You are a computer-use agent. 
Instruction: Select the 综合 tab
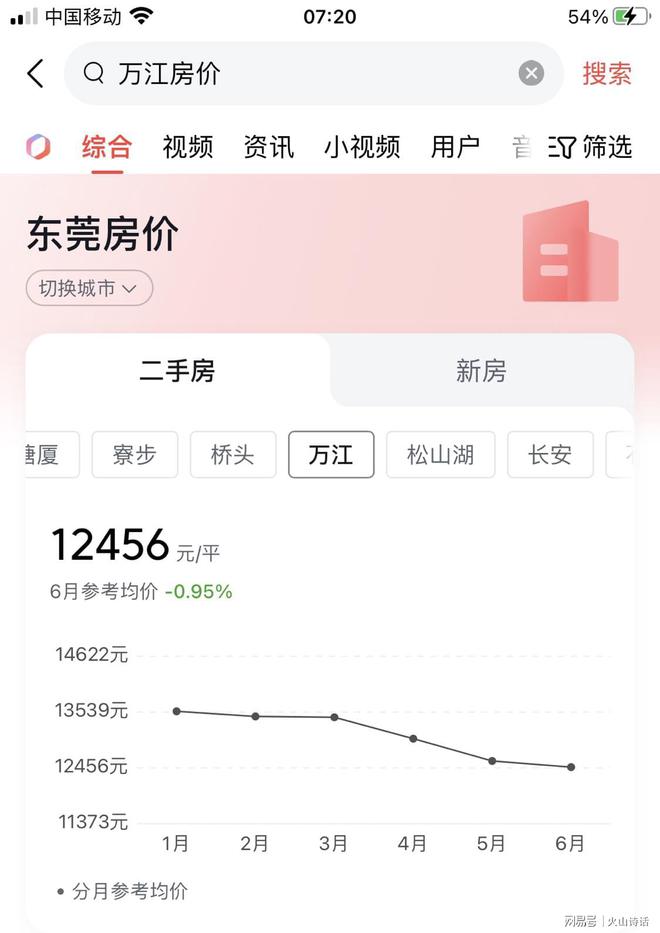[x=107, y=147]
